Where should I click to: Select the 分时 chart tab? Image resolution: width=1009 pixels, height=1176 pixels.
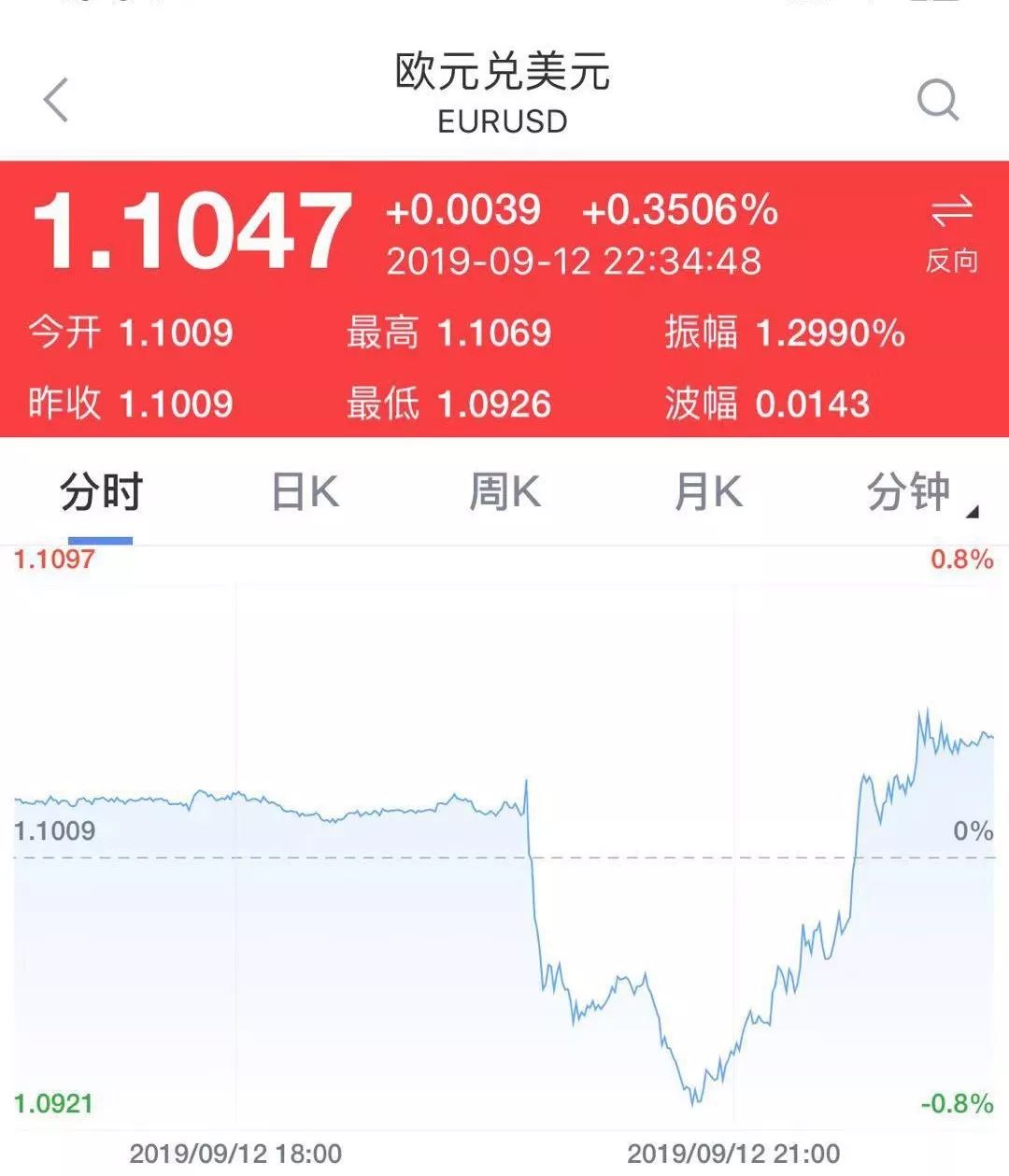101,492
